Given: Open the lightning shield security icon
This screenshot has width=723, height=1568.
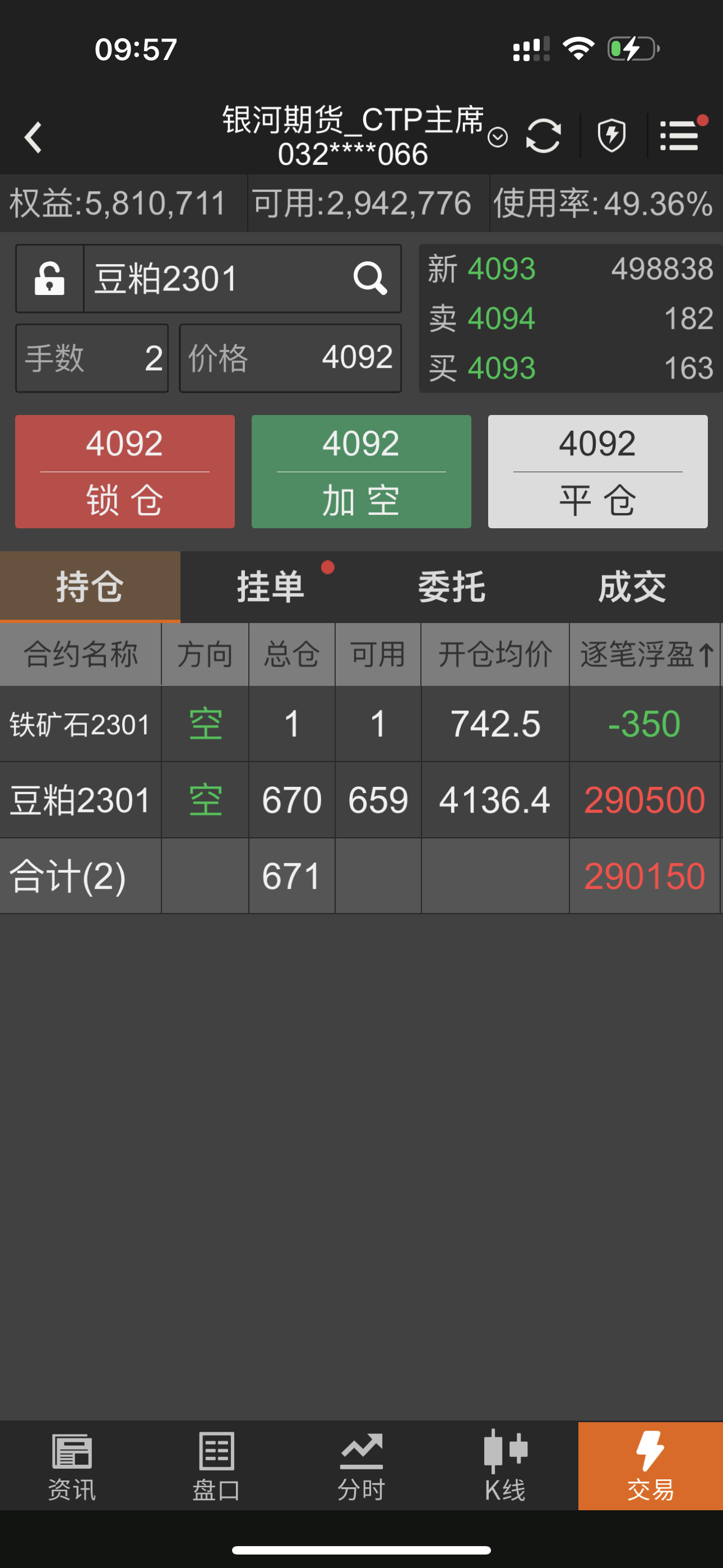Looking at the screenshot, I should point(611,135).
